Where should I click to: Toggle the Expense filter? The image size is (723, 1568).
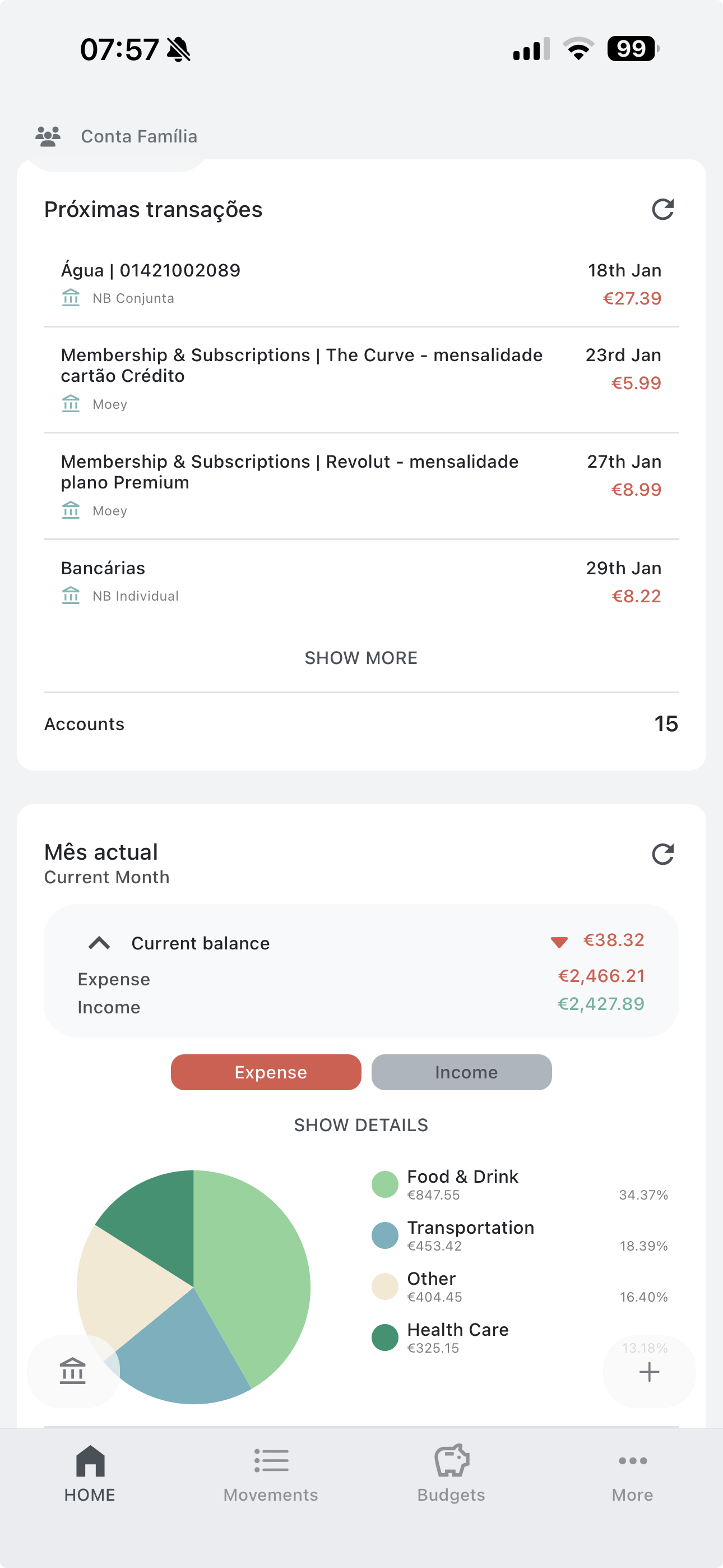click(x=266, y=1072)
